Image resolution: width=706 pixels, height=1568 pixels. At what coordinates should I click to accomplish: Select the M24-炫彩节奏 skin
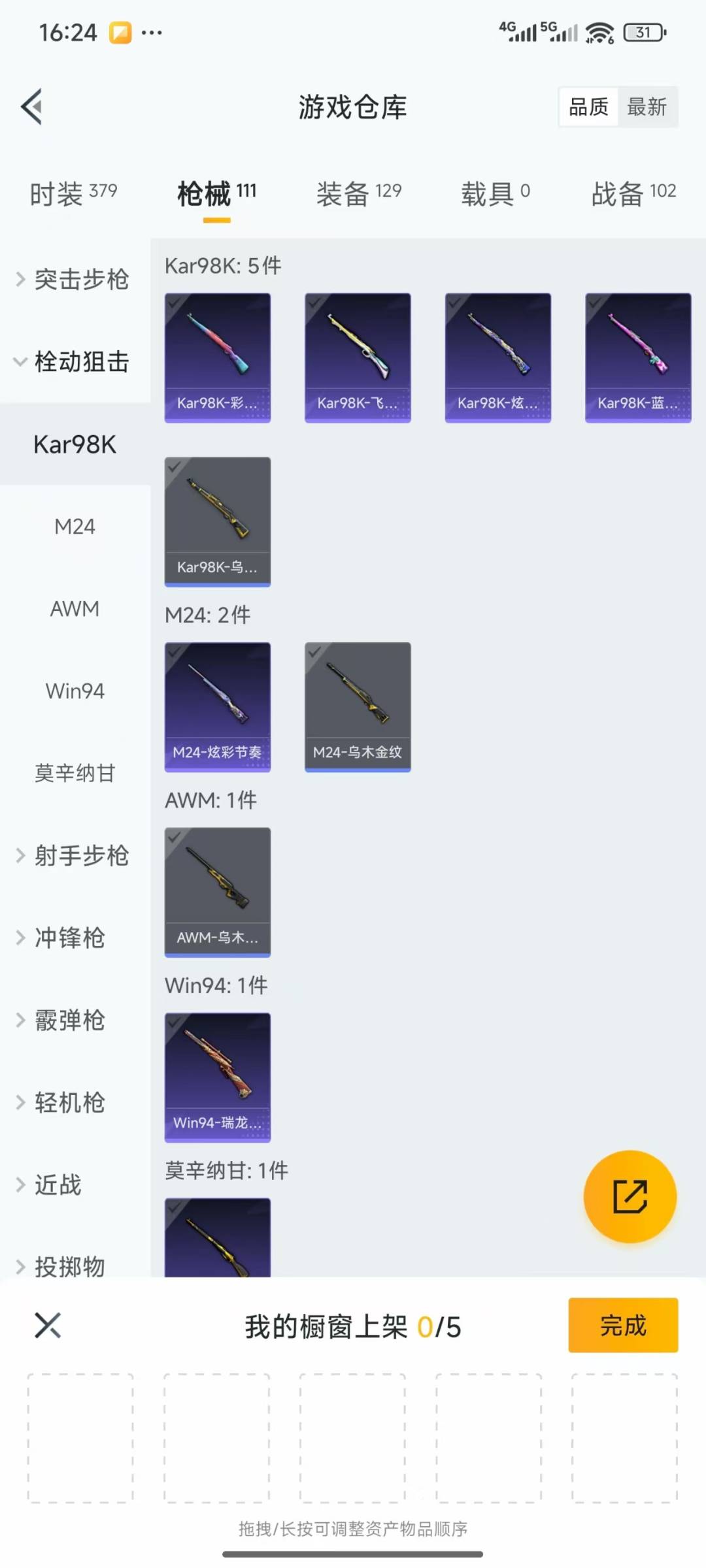coord(218,707)
